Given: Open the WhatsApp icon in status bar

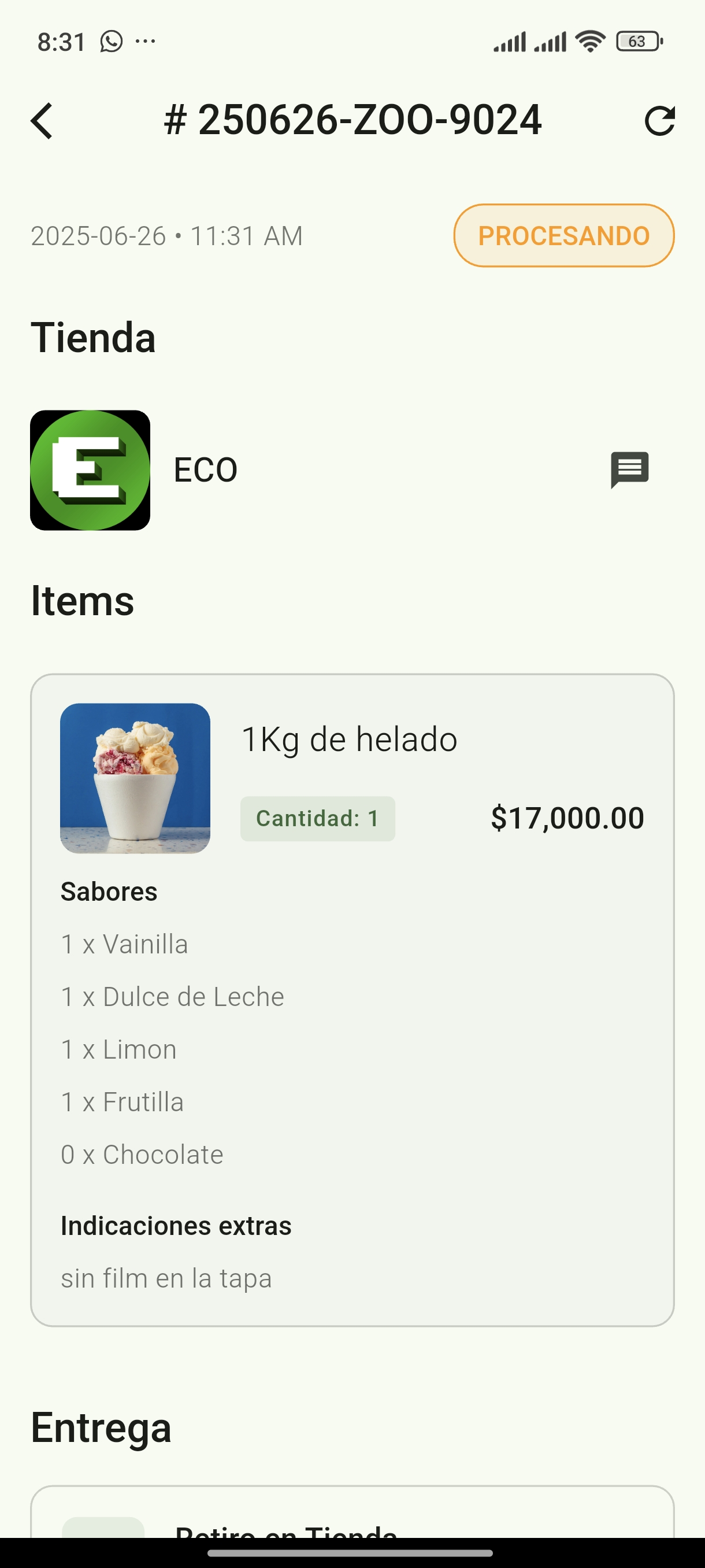Looking at the screenshot, I should (x=111, y=41).
